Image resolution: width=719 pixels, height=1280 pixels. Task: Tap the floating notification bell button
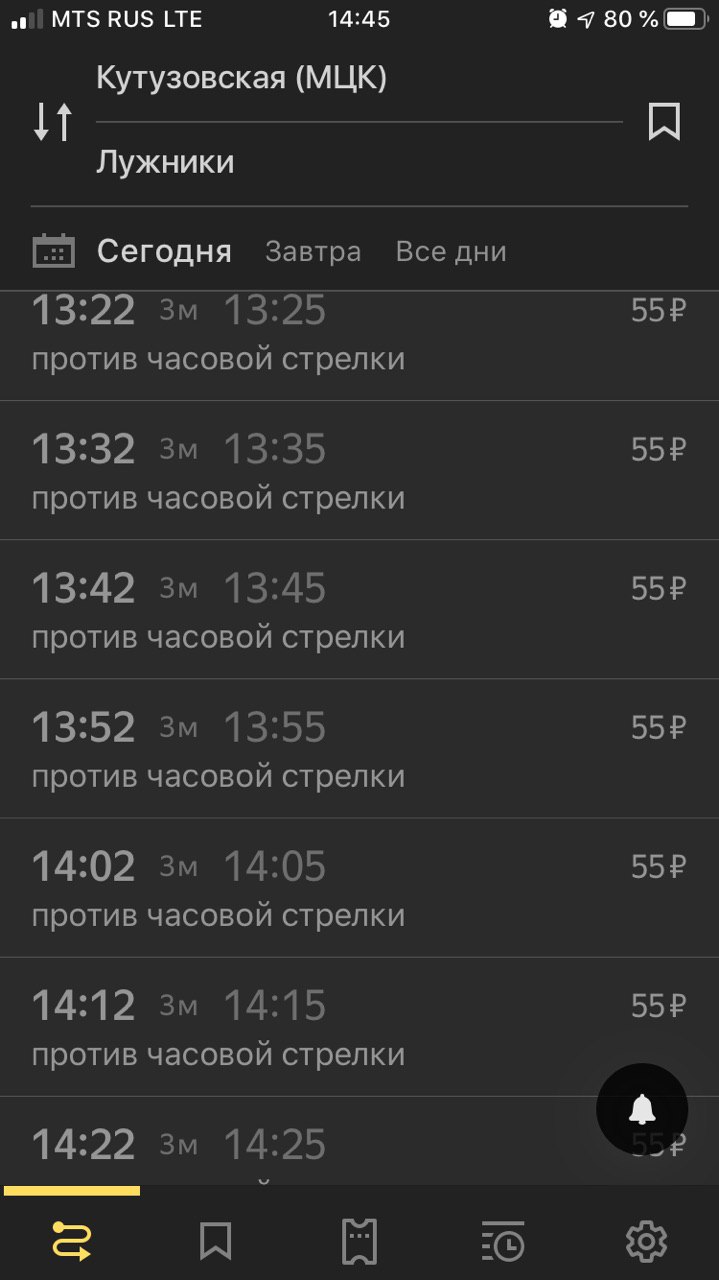(642, 1109)
